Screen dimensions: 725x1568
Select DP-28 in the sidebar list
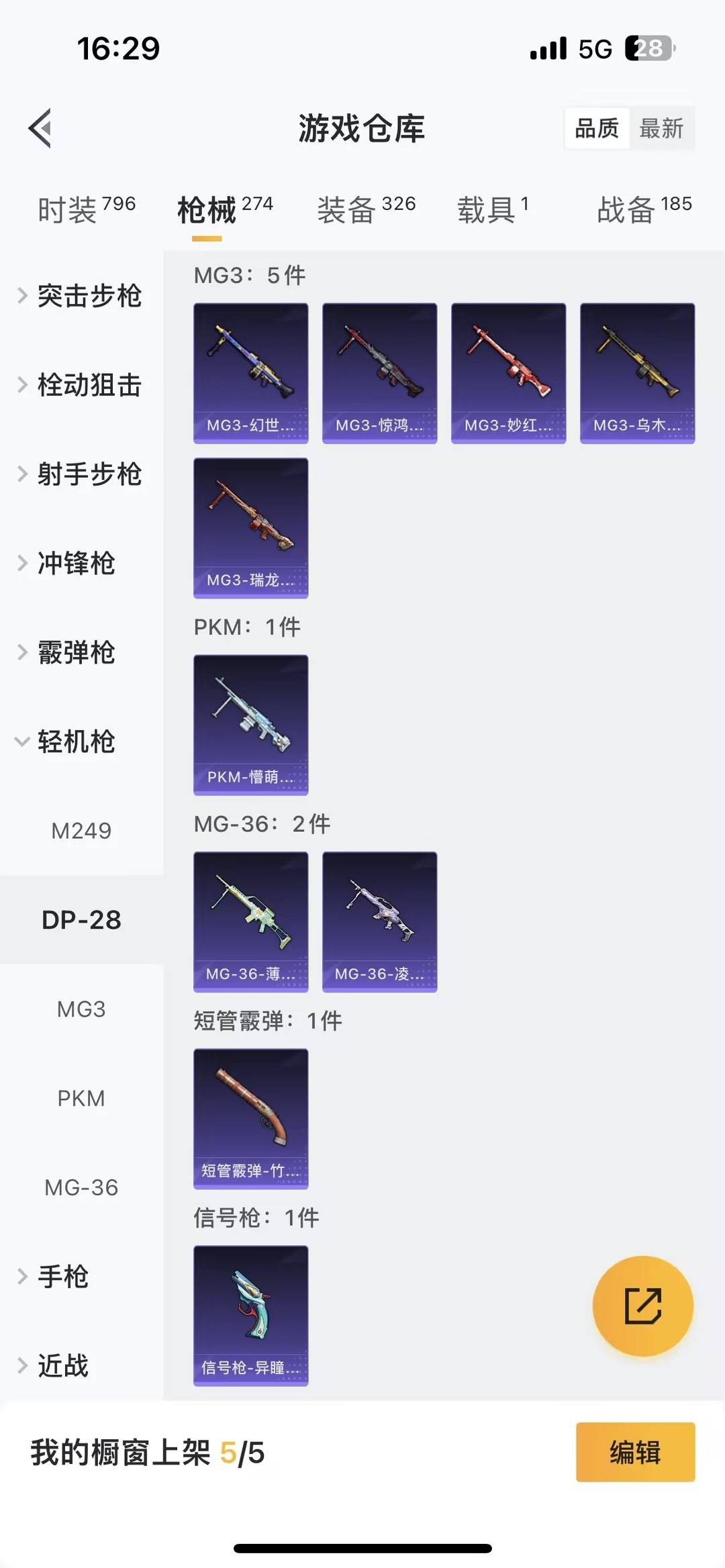tap(82, 920)
